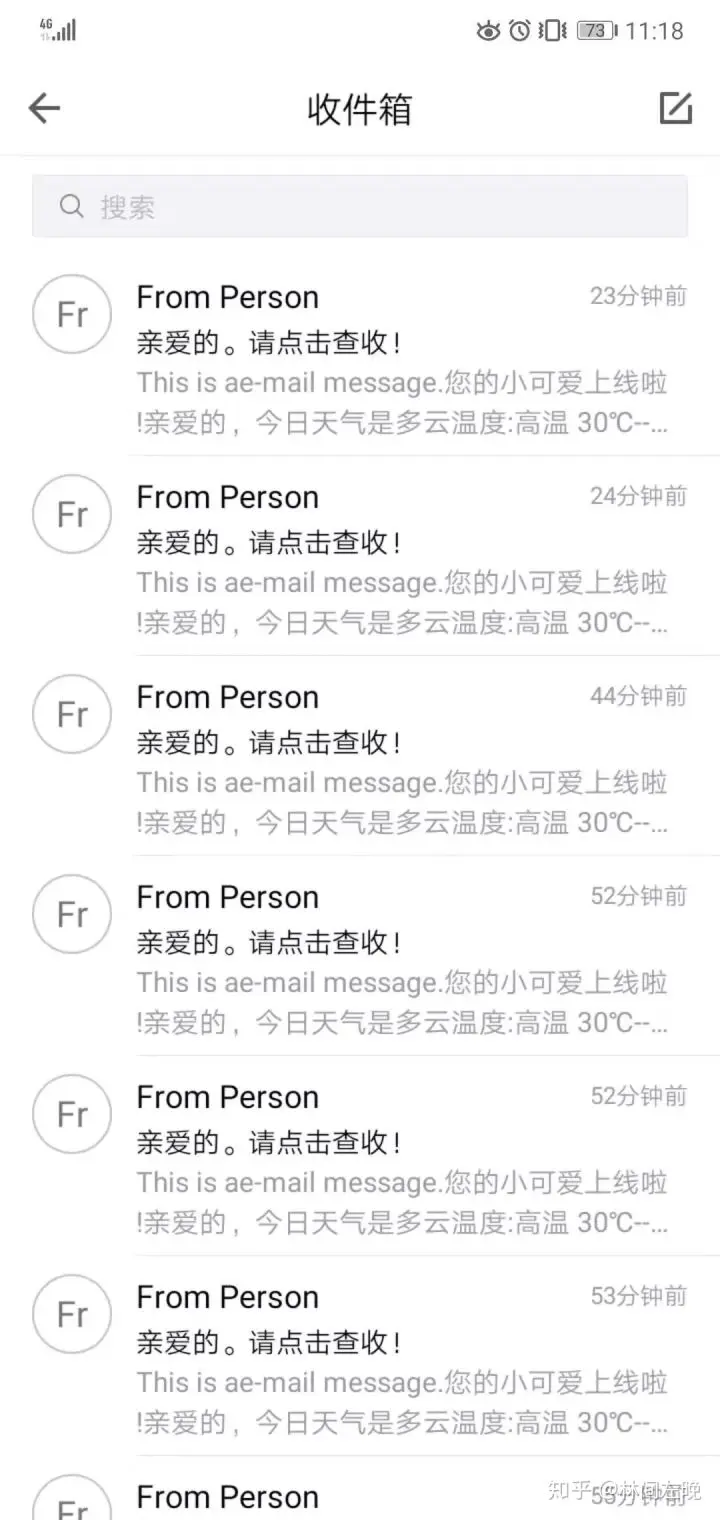Open the email received 44分钟前
This screenshot has height=1520, width=720.
(400, 760)
